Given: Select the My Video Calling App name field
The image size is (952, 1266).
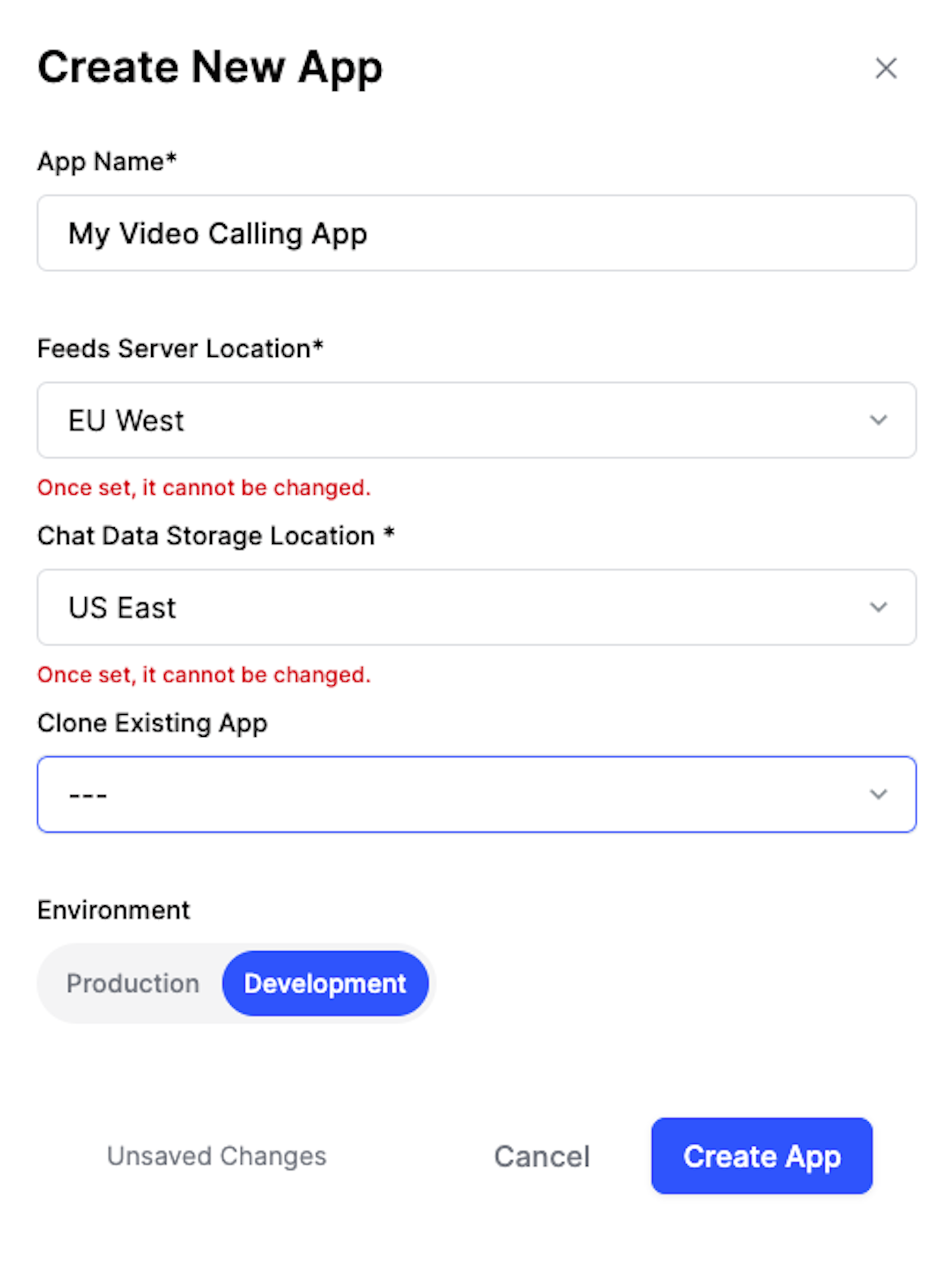Looking at the screenshot, I should click(x=476, y=233).
